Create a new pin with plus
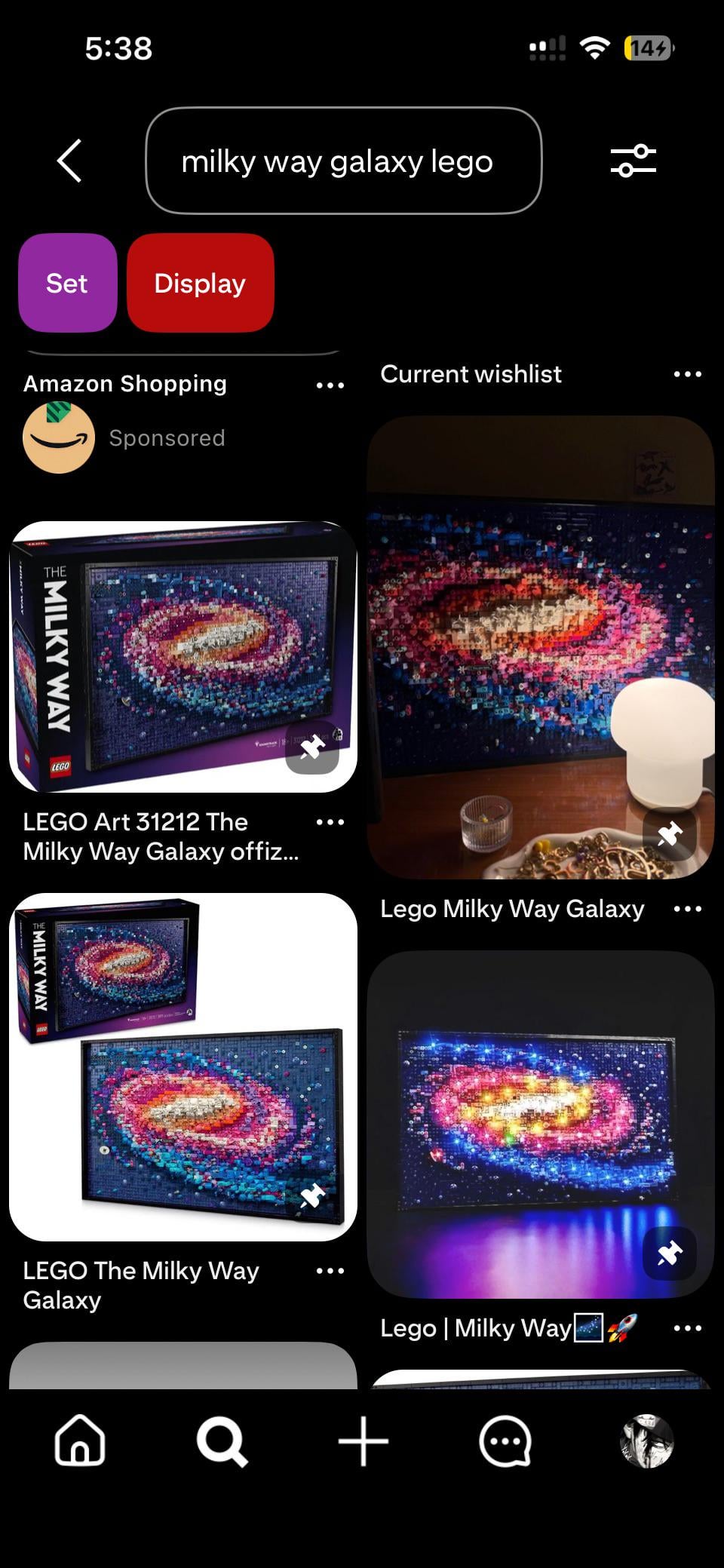 363,1441
